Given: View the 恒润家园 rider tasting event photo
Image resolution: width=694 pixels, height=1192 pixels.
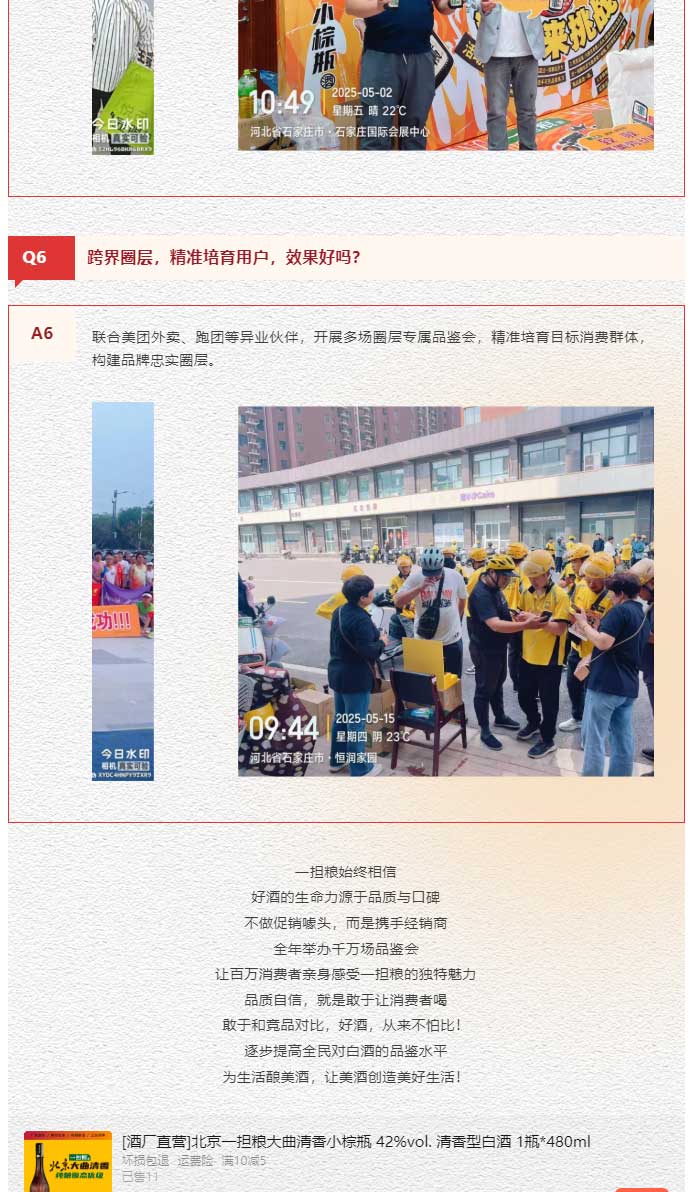Looking at the screenshot, I should pos(445,590).
